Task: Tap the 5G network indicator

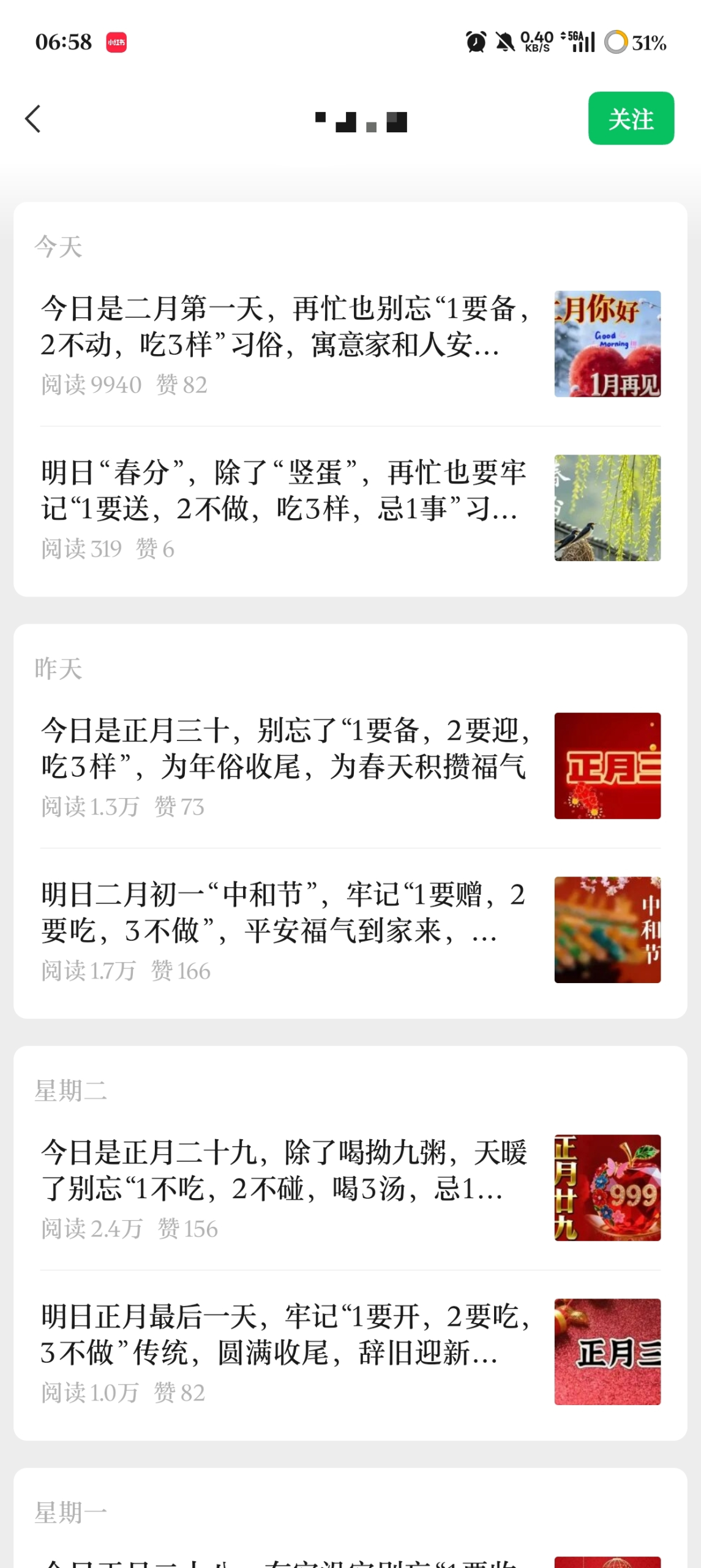Action: (x=570, y=37)
